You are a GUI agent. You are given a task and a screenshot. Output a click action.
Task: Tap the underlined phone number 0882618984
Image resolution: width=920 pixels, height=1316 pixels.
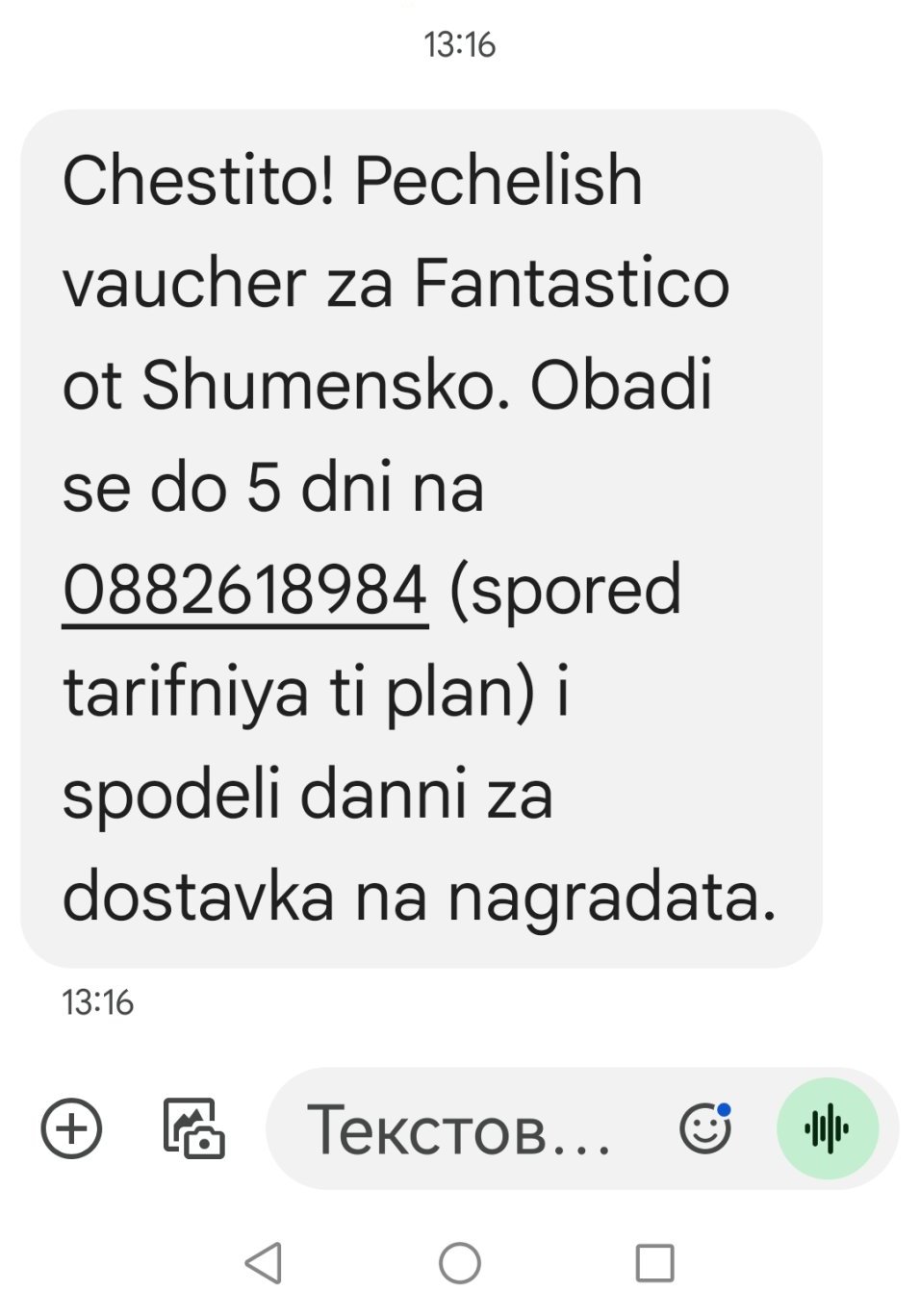(x=244, y=590)
